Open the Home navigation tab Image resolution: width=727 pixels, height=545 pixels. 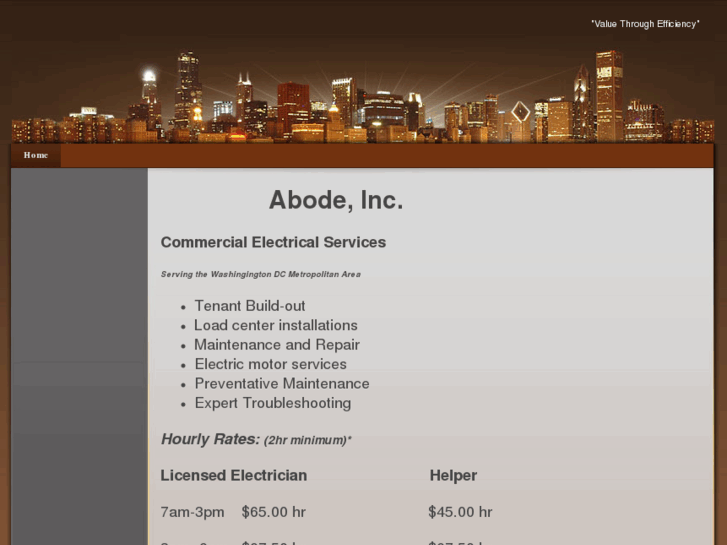pos(36,155)
